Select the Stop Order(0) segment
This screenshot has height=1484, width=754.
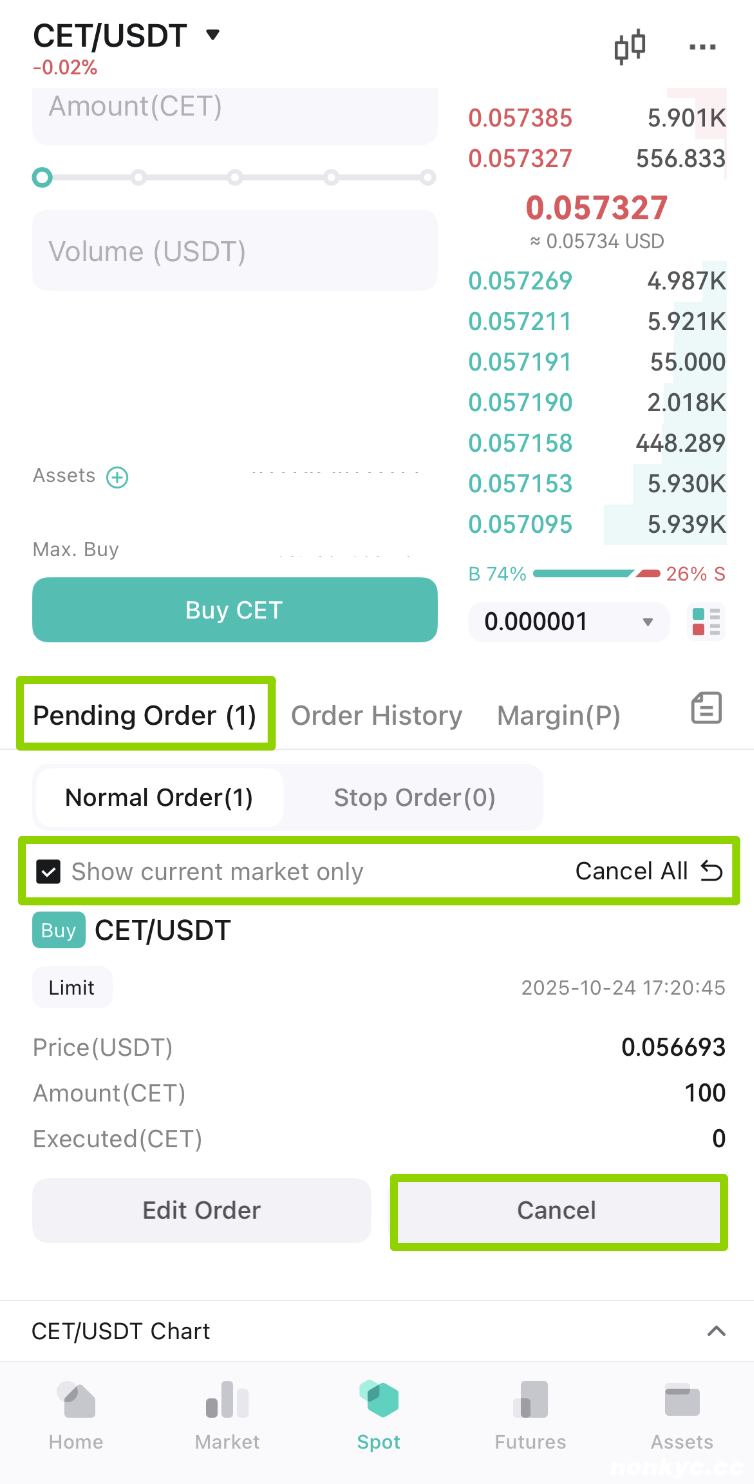414,798
